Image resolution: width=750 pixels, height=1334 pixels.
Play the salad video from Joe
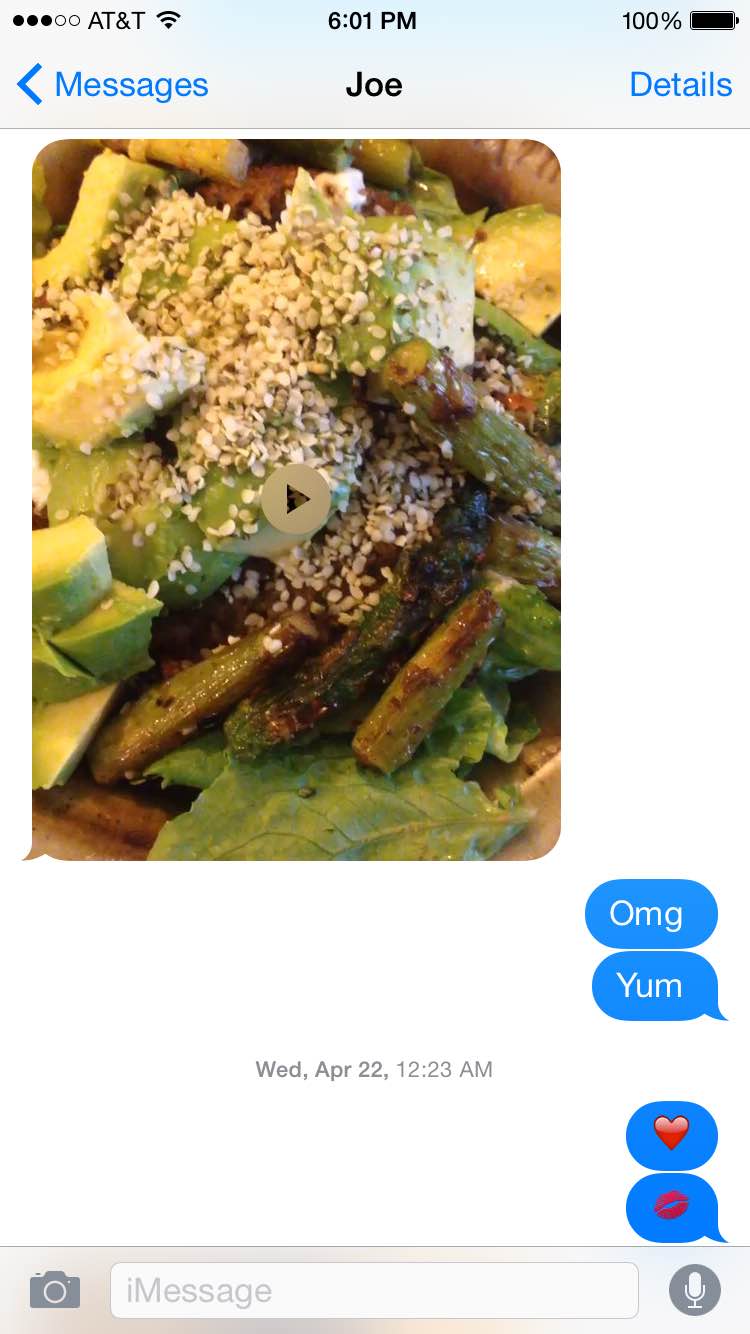pyautogui.click(x=296, y=498)
